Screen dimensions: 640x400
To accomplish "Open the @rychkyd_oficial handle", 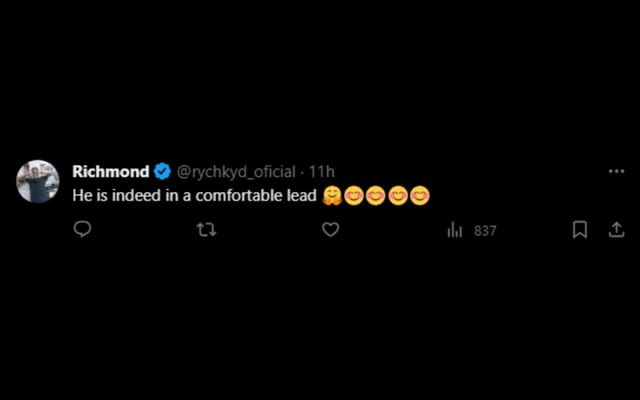I will click(x=236, y=172).
